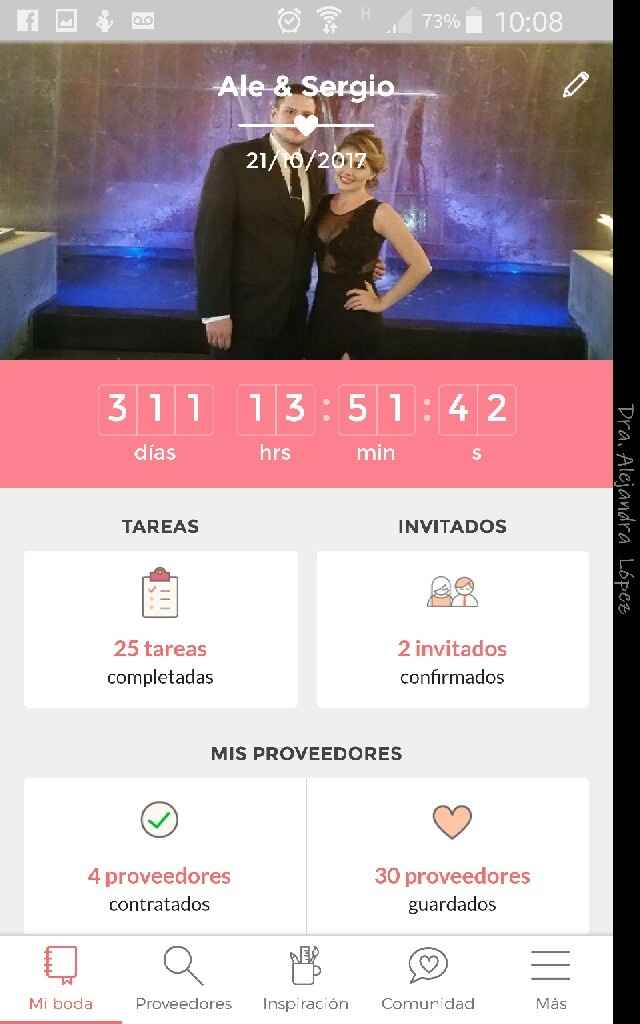View the 4 proveedores contratados

[x=160, y=857]
